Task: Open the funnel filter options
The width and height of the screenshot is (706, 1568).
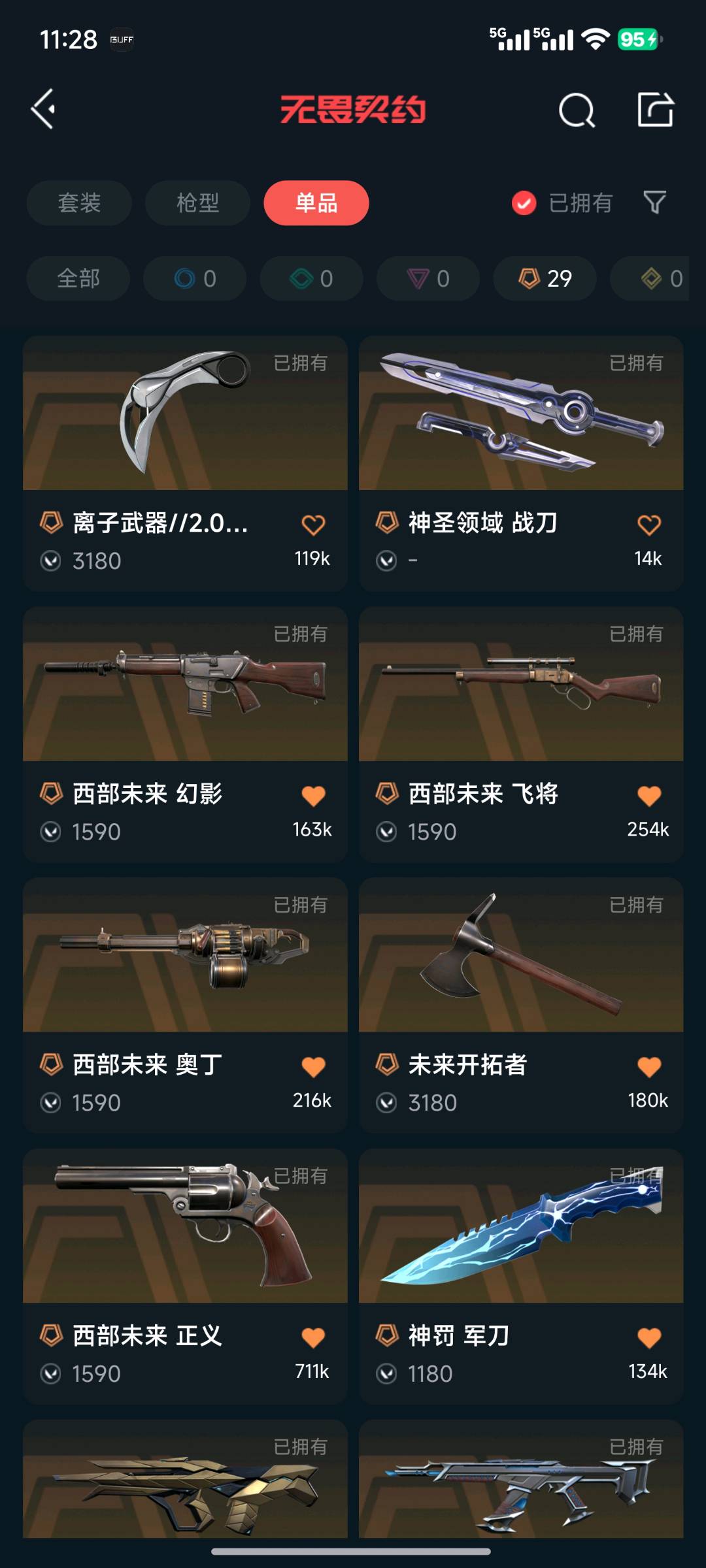Action: pos(654,203)
